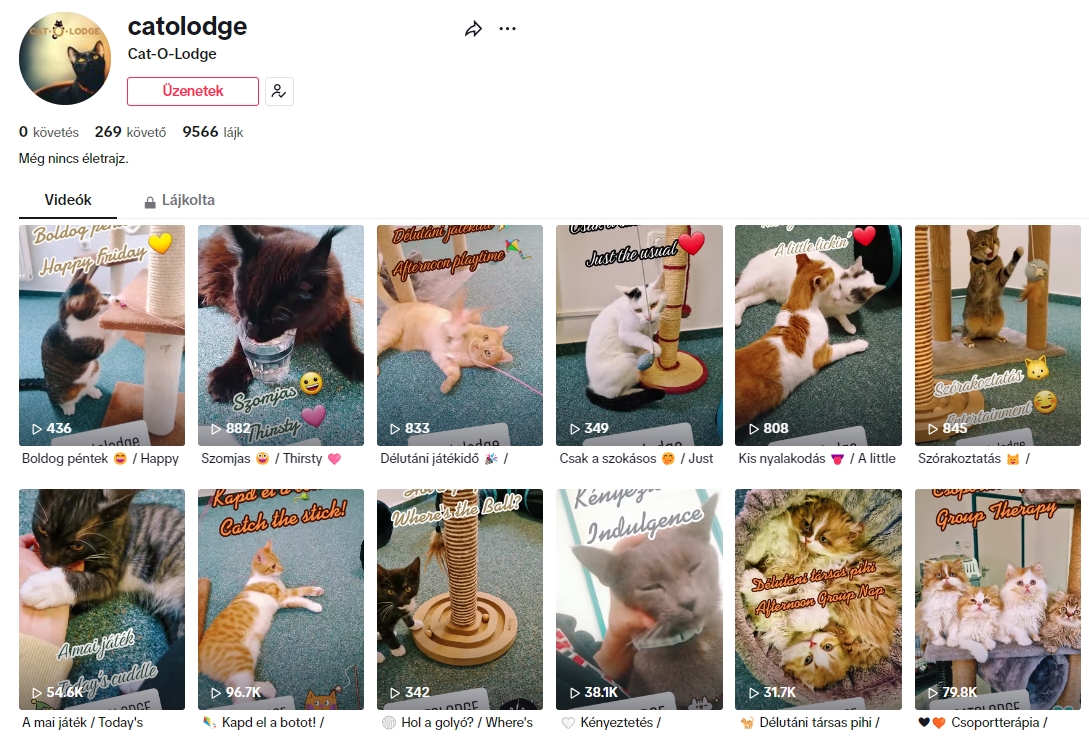Play the Szomjas / Thirsty video

281,335
